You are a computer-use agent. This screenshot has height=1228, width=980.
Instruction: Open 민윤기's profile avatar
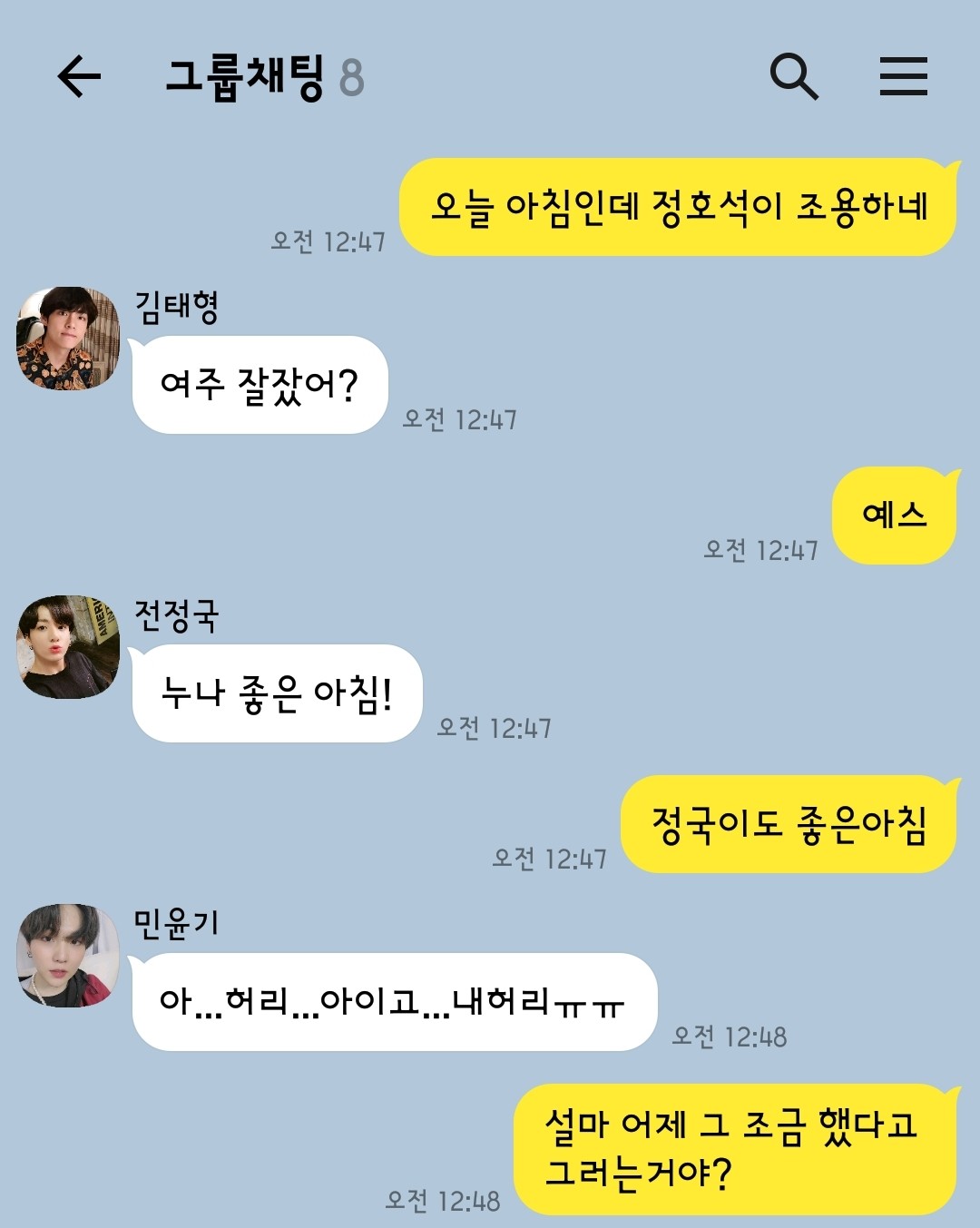(x=68, y=956)
